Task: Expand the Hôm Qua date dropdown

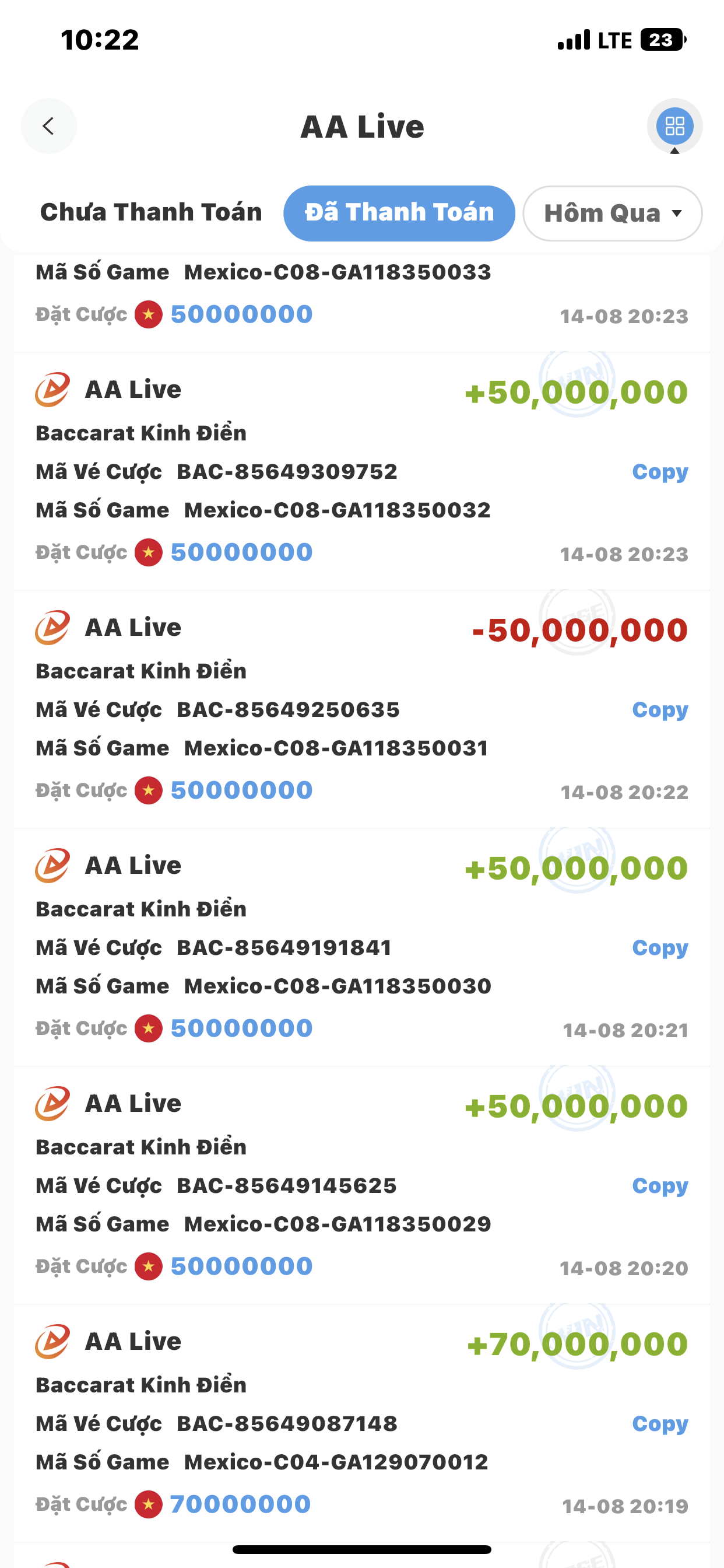Action: (612, 213)
